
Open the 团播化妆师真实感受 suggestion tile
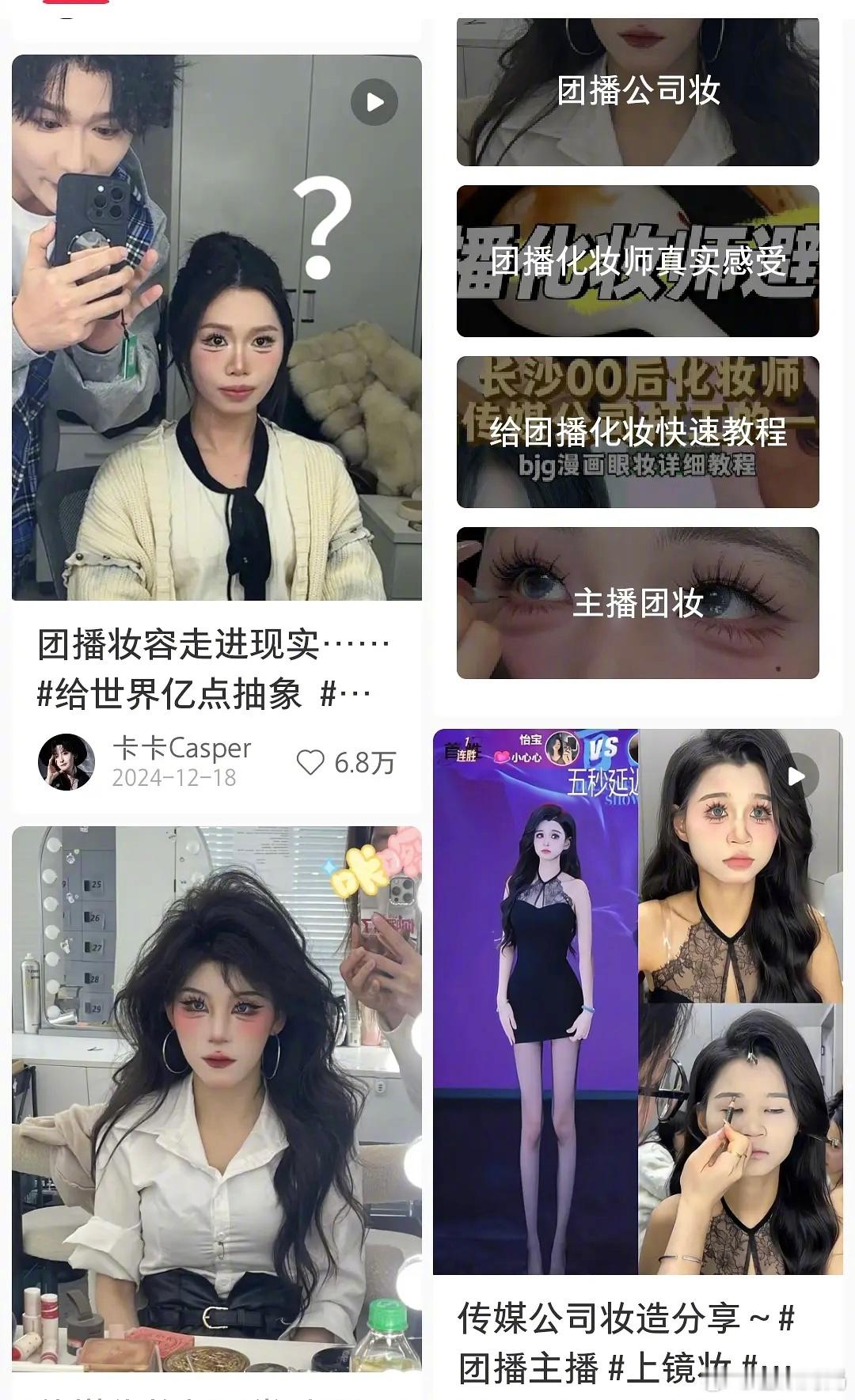coord(638,261)
